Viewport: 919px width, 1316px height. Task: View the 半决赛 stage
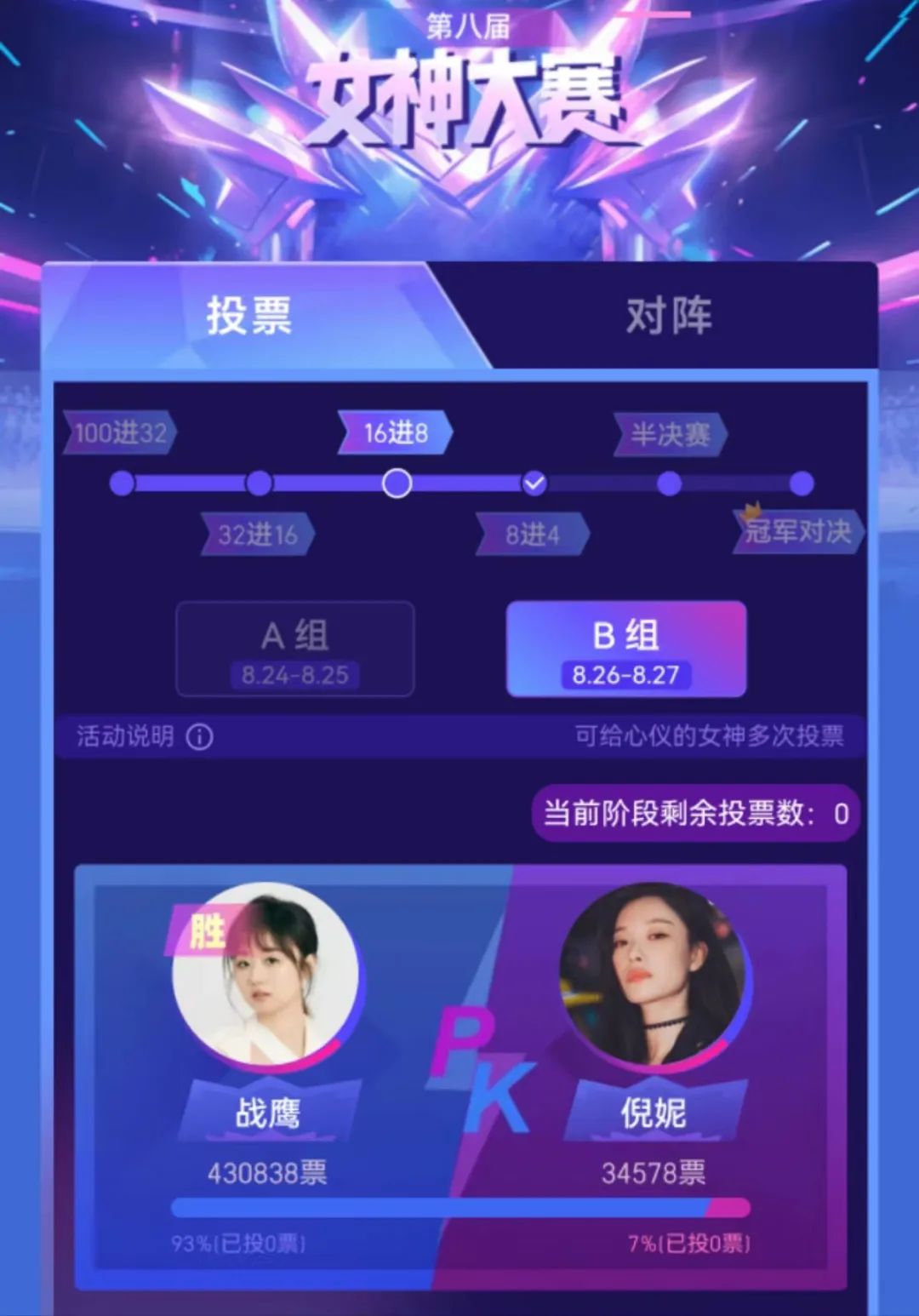pyautogui.click(x=670, y=435)
